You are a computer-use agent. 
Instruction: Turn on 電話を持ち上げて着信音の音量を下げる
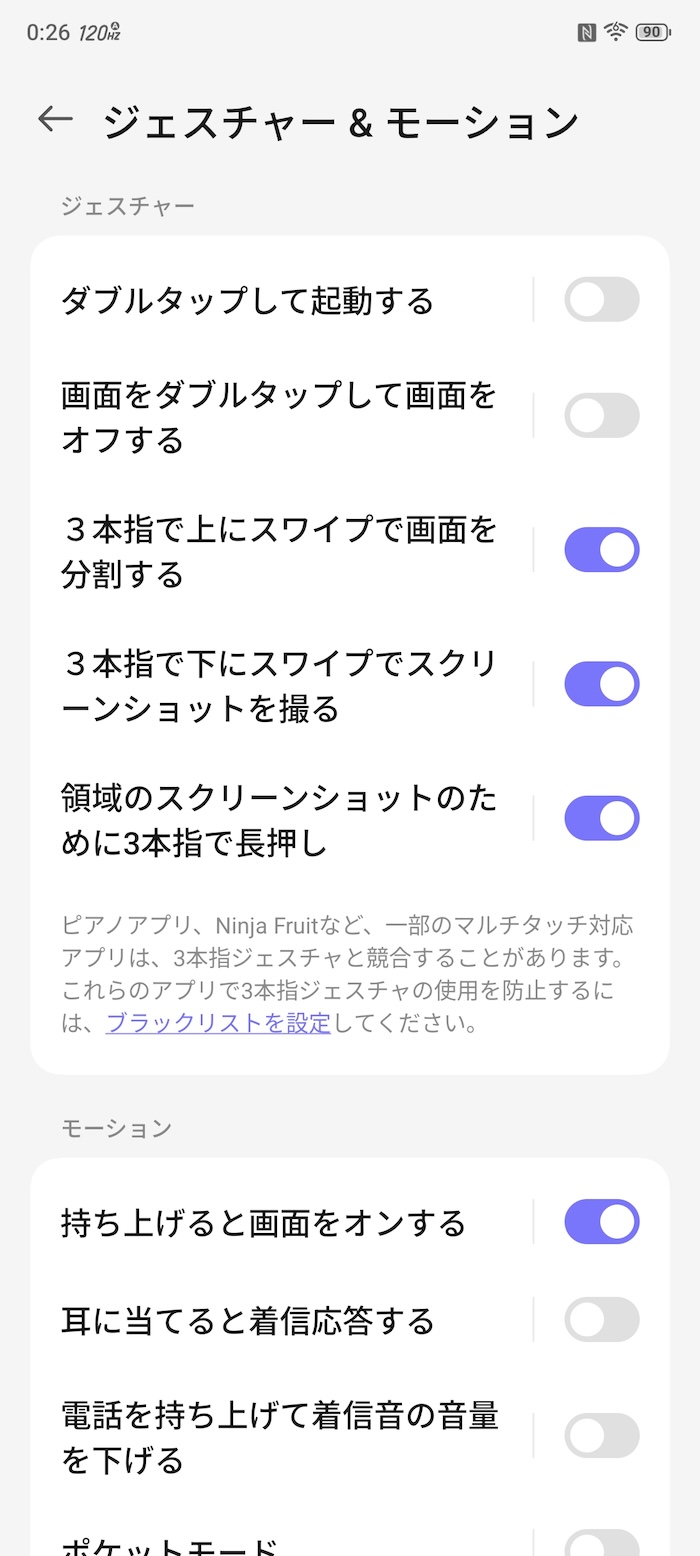[x=601, y=1435]
